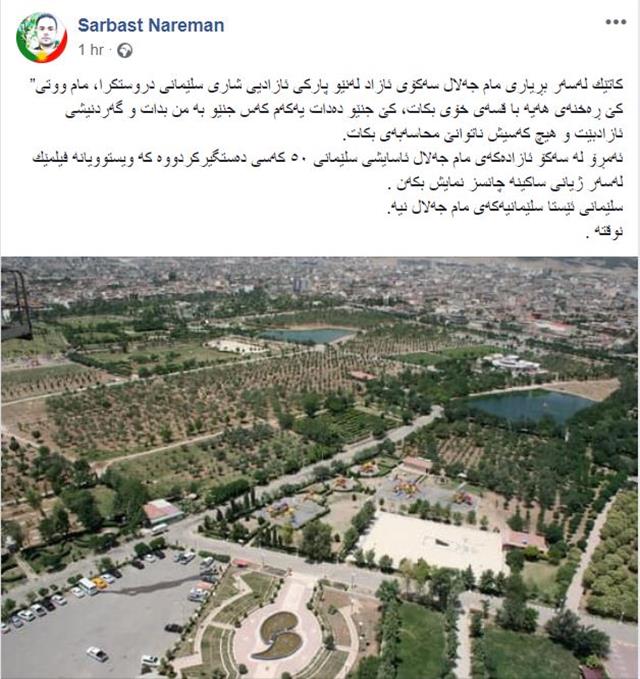640x679 pixels.
Task: Open Sarbast Nareman's profile name link
Action: point(150,25)
